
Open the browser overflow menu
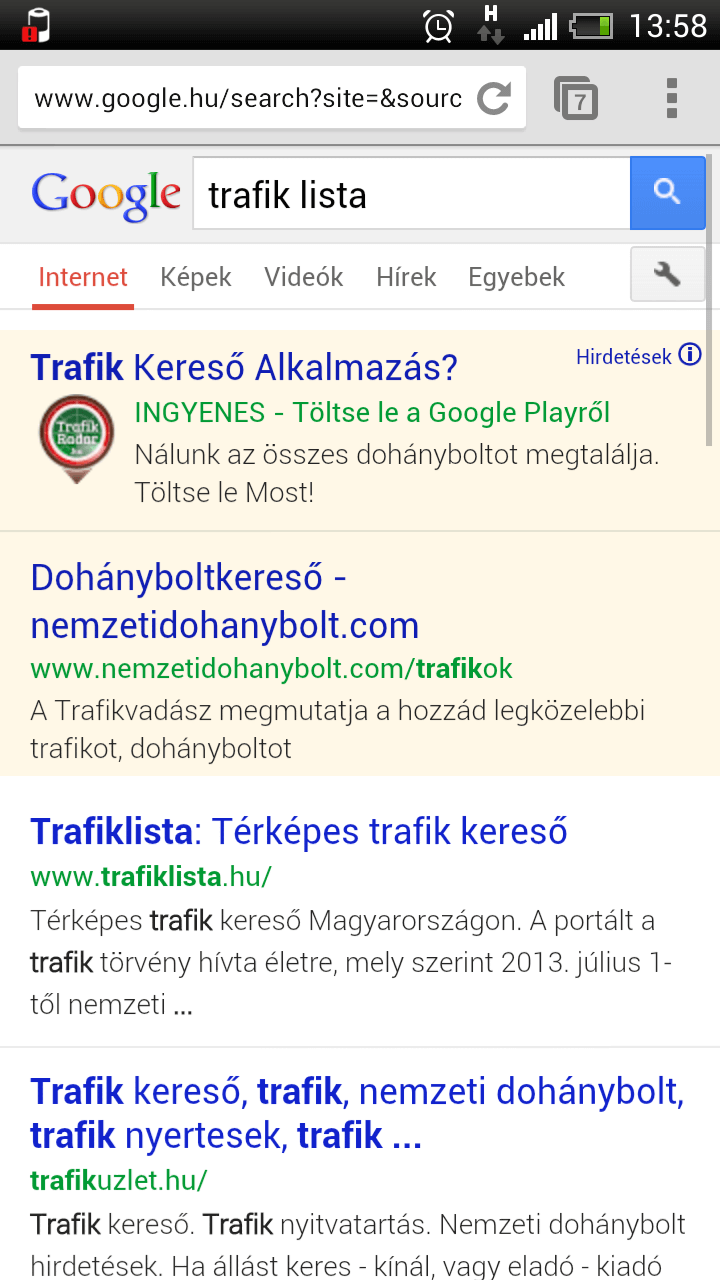[672, 98]
